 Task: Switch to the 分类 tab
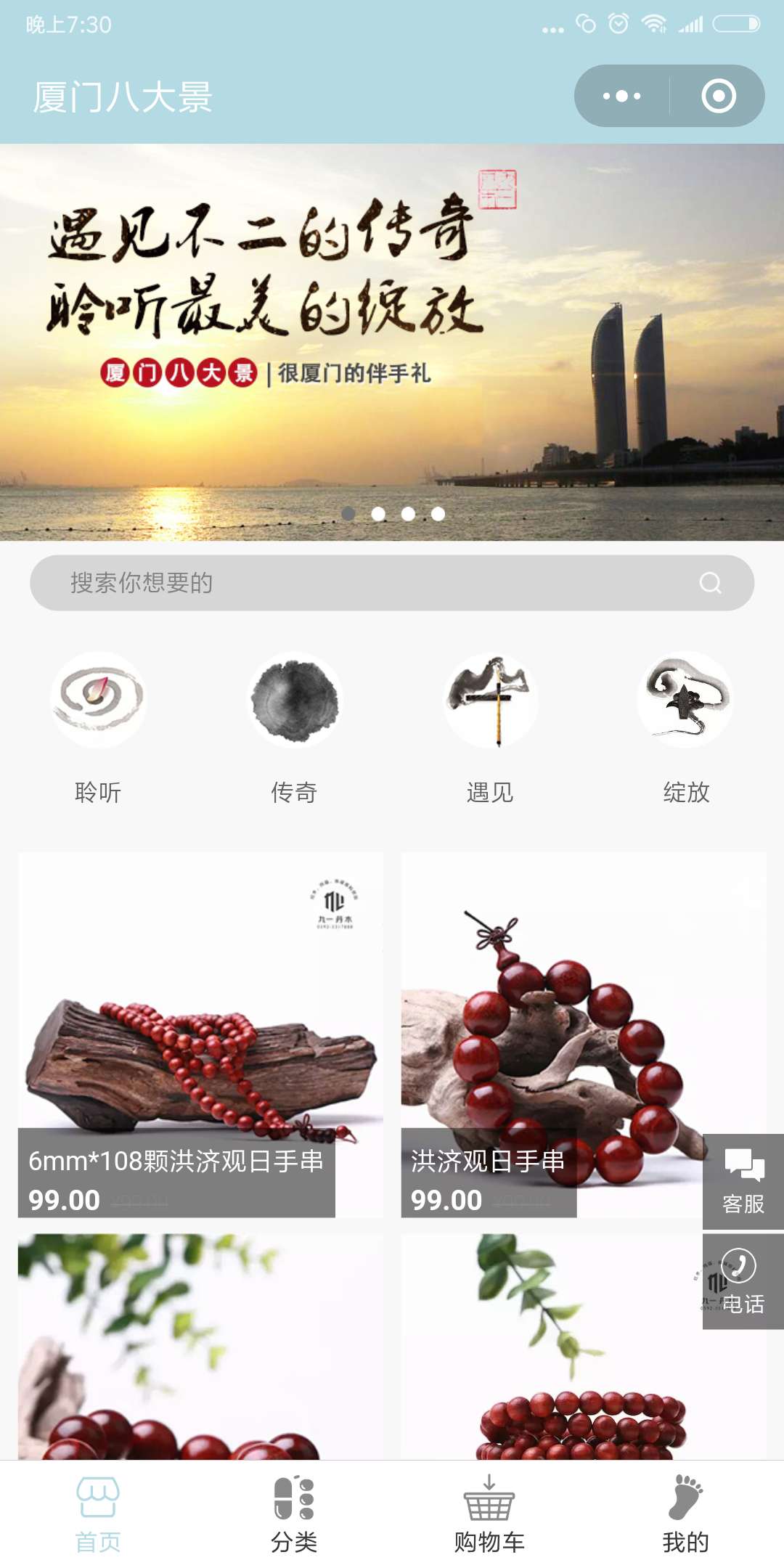click(294, 1514)
